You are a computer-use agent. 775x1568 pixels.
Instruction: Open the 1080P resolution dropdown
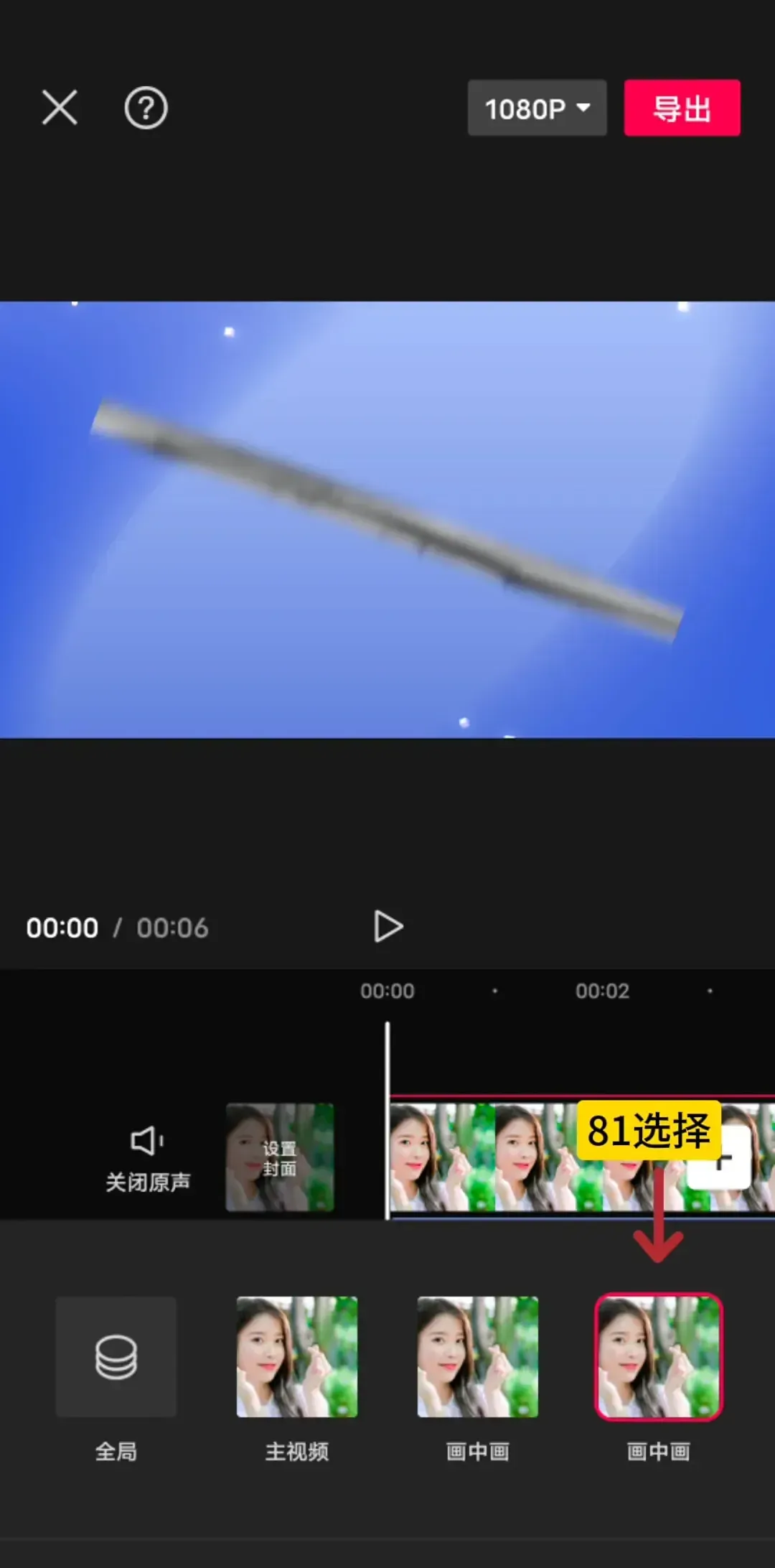(x=537, y=108)
